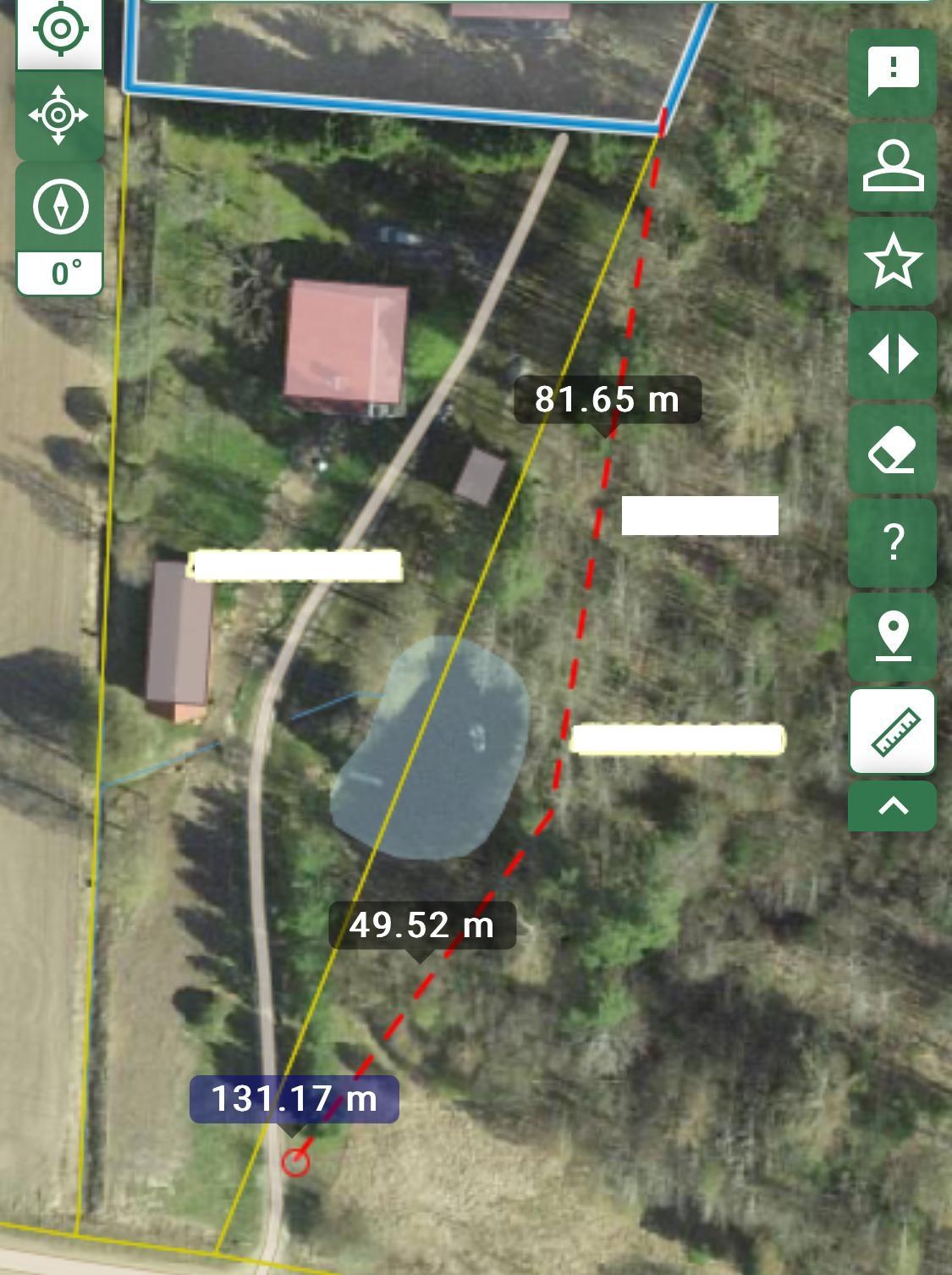Open the help question mark

[x=893, y=543]
